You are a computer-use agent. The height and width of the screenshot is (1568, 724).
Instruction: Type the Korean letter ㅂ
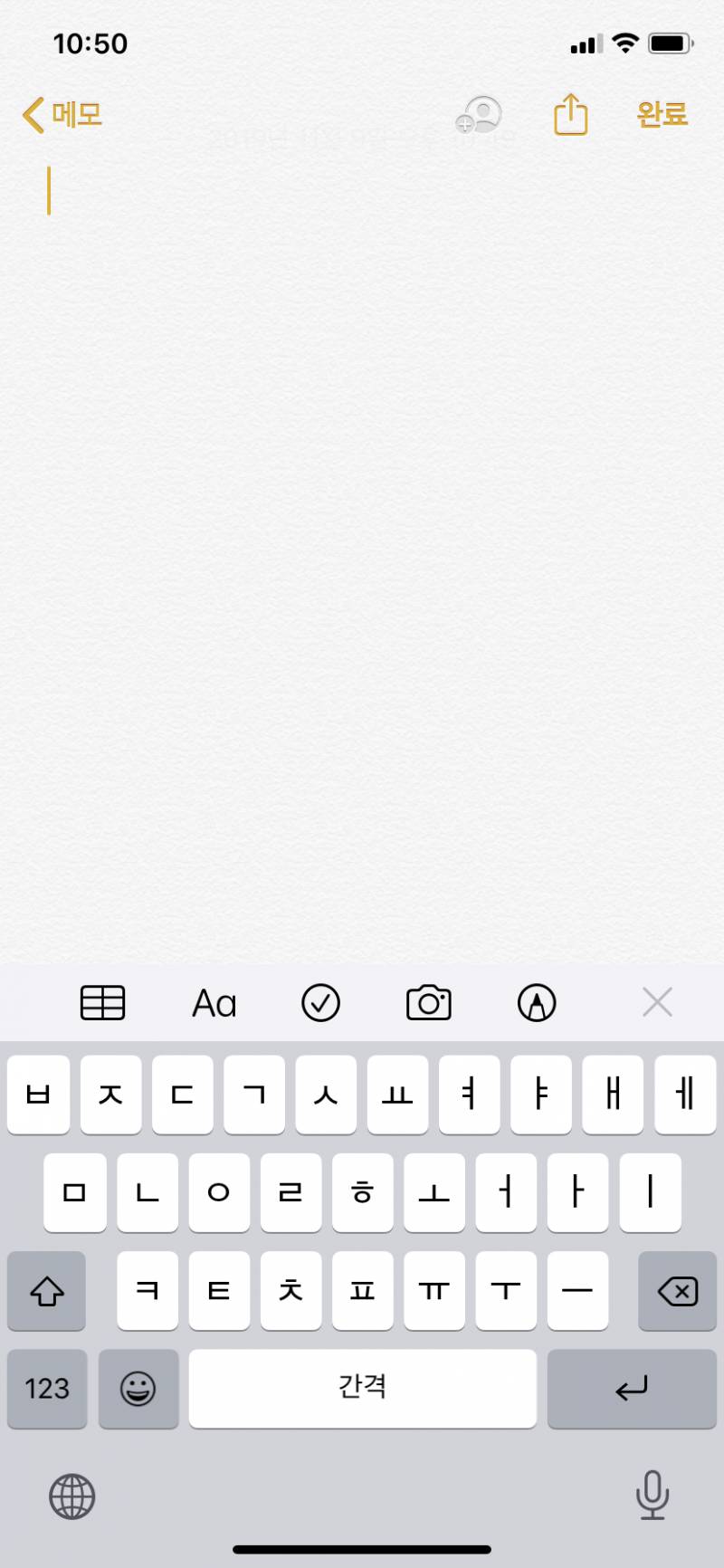pyautogui.click(x=38, y=1095)
